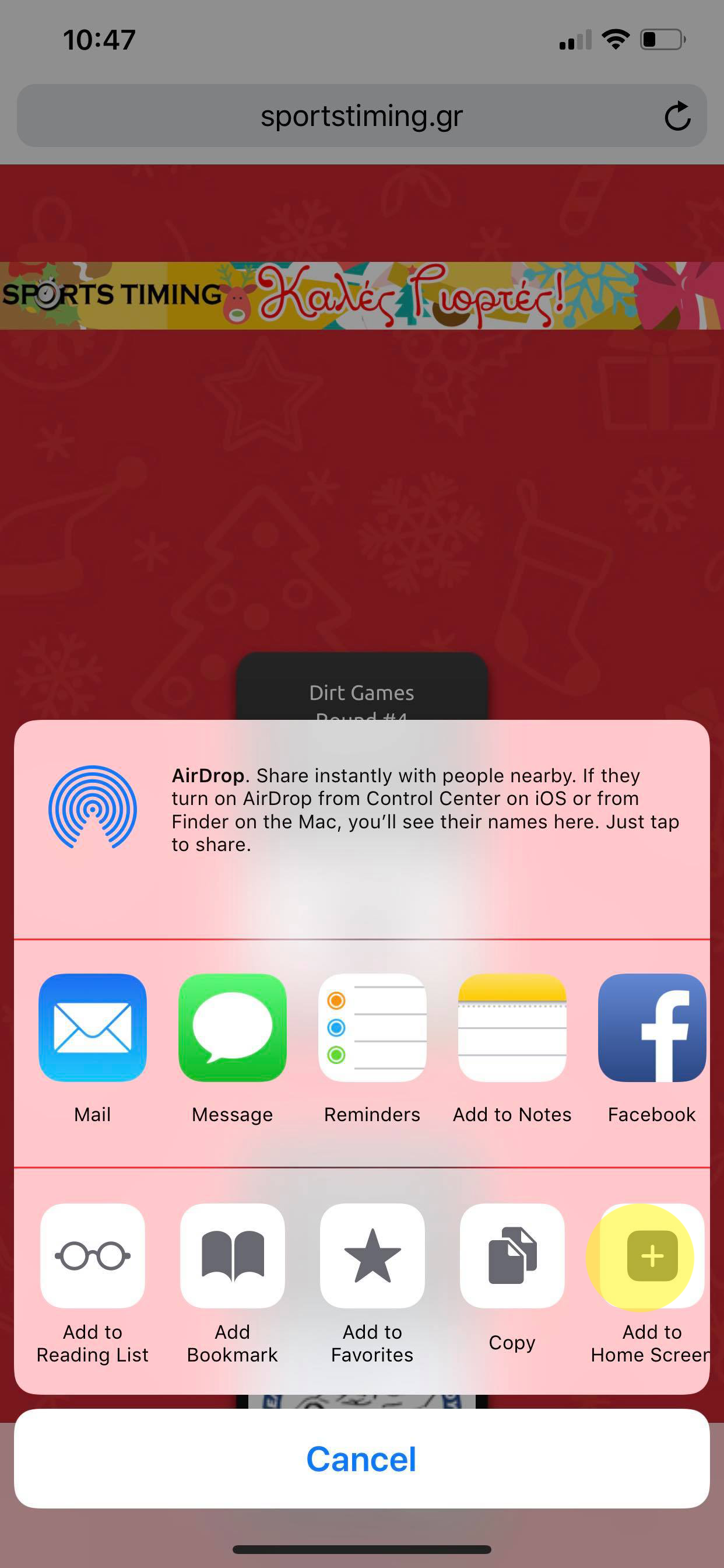724x1568 pixels.
Task: Share the page via Mail
Action: coord(93,1027)
